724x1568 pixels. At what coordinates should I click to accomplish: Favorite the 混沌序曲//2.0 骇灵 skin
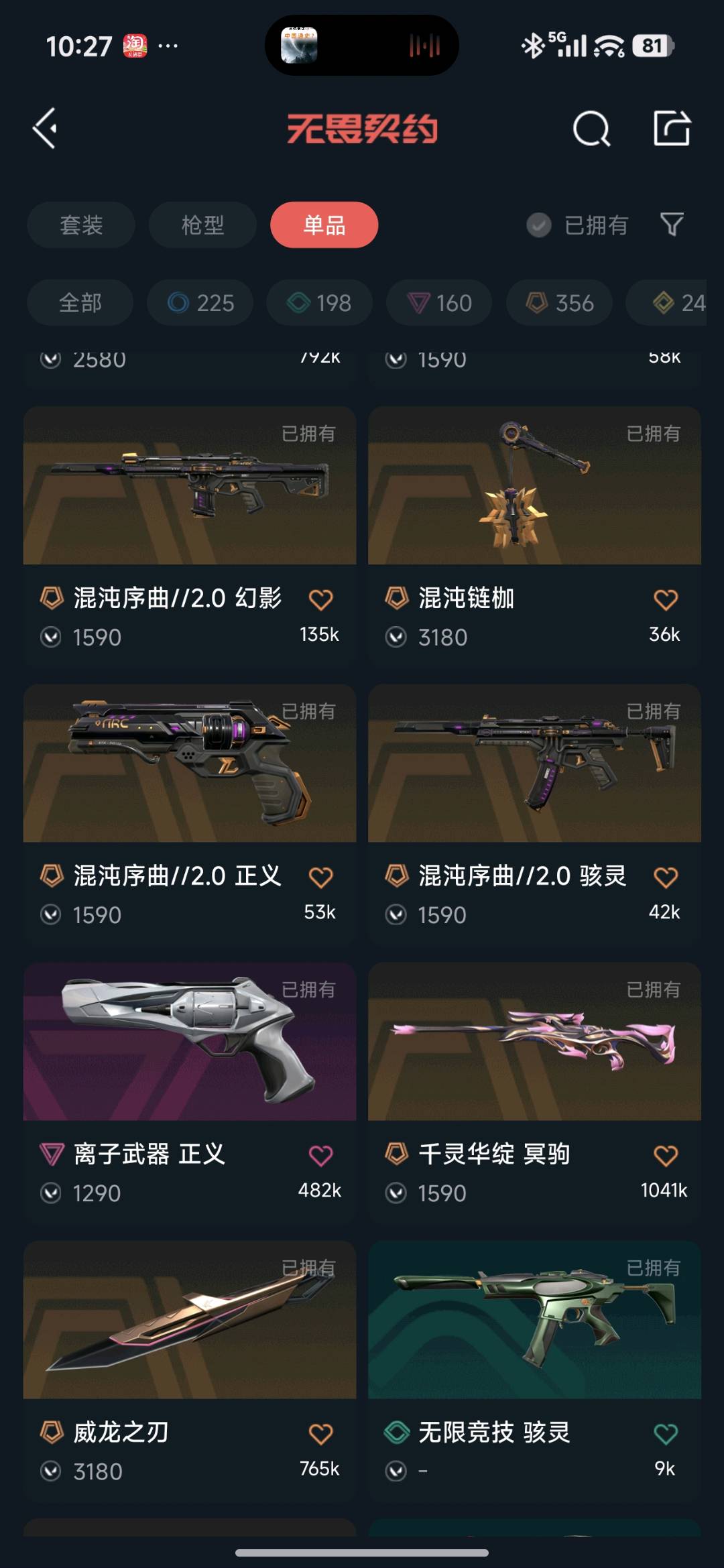(665, 878)
